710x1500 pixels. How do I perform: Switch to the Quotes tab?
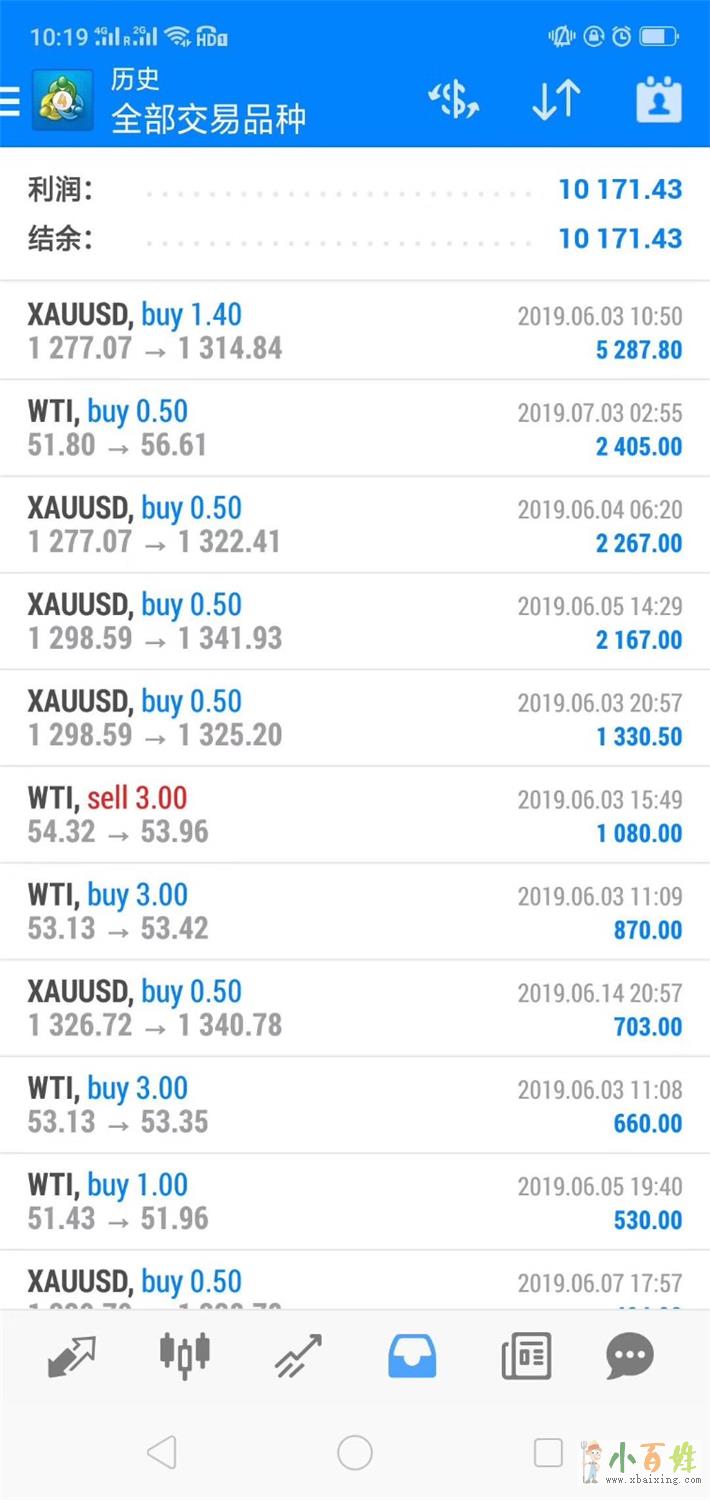click(x=71, y=1356)
